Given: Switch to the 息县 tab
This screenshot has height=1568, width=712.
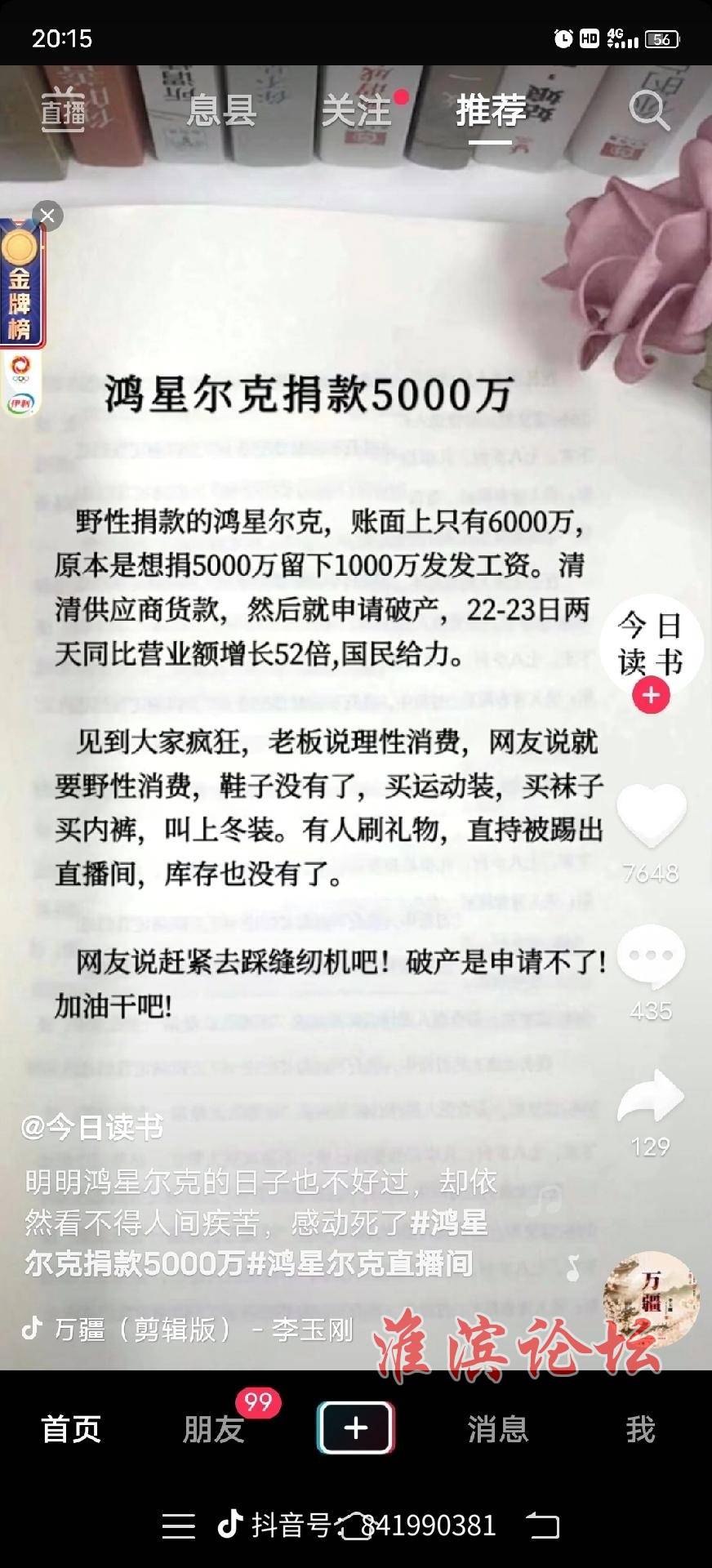Looking at the screenshot, I should tap(220, 110).
